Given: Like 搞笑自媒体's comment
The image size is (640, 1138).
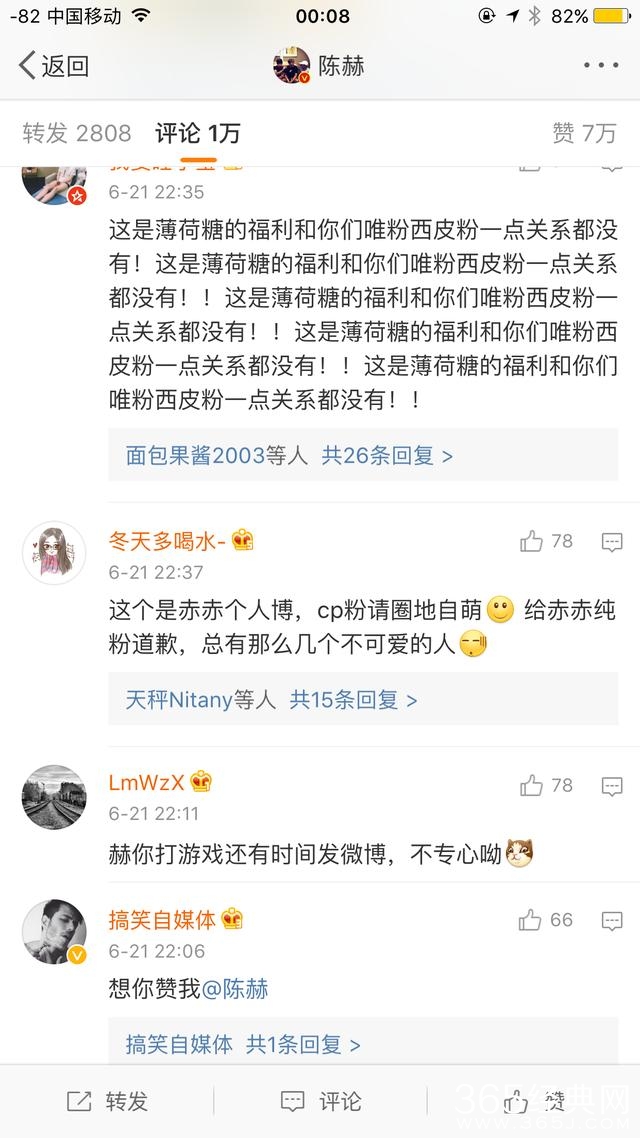Looking at the screenshot, I should coord(532,920).
